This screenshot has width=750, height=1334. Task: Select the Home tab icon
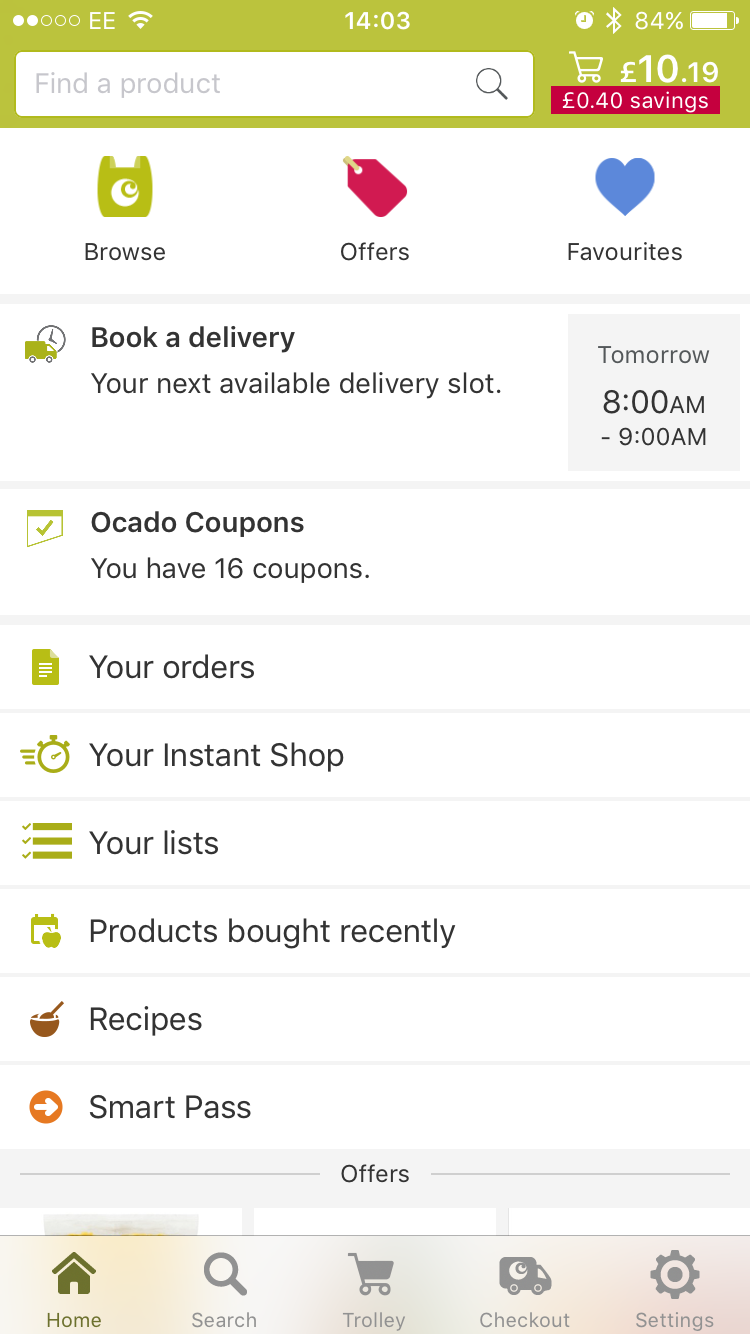click(x=74, y=1275)
